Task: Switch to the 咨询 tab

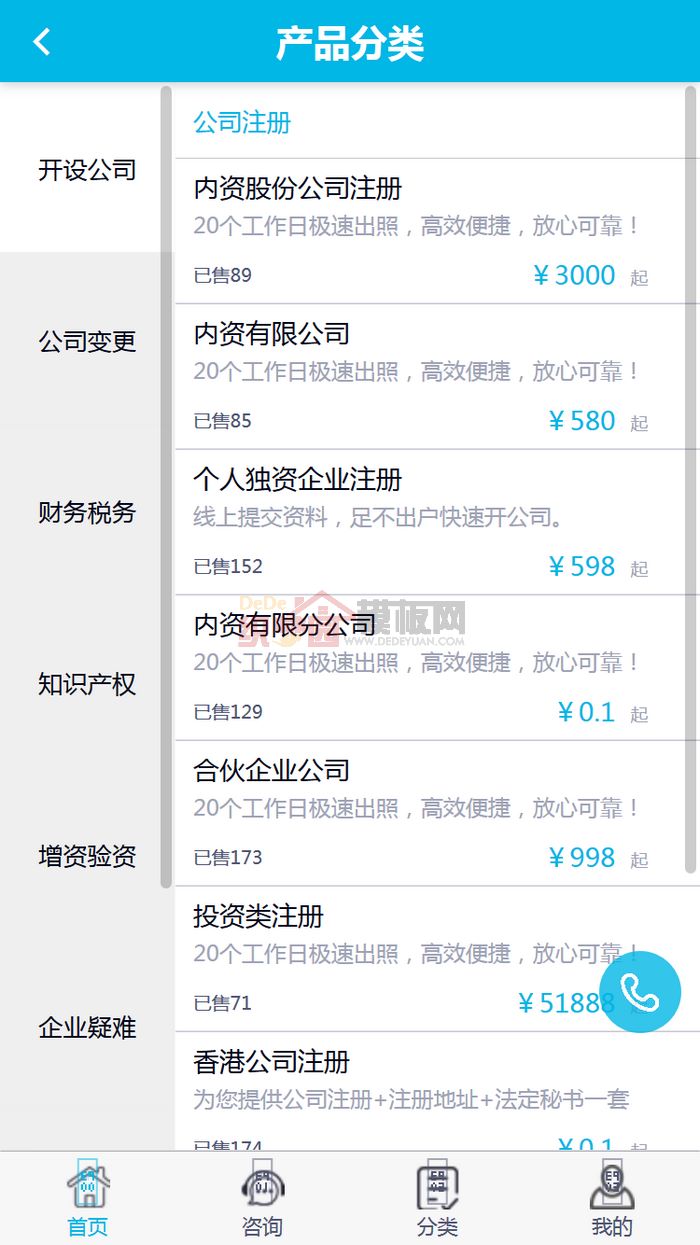Action: 262,1199
